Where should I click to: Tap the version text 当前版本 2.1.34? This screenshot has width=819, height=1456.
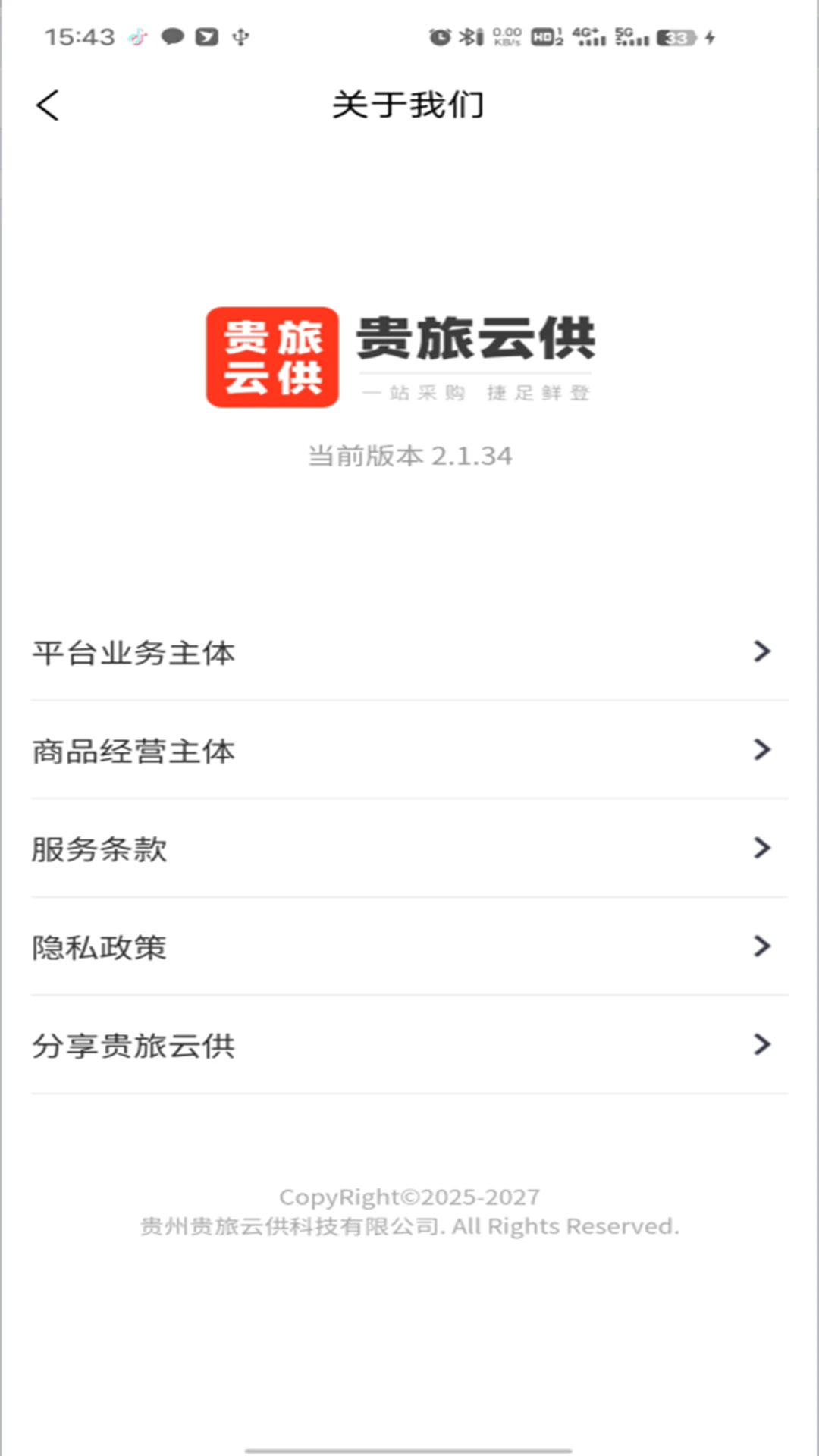point(409,457)
